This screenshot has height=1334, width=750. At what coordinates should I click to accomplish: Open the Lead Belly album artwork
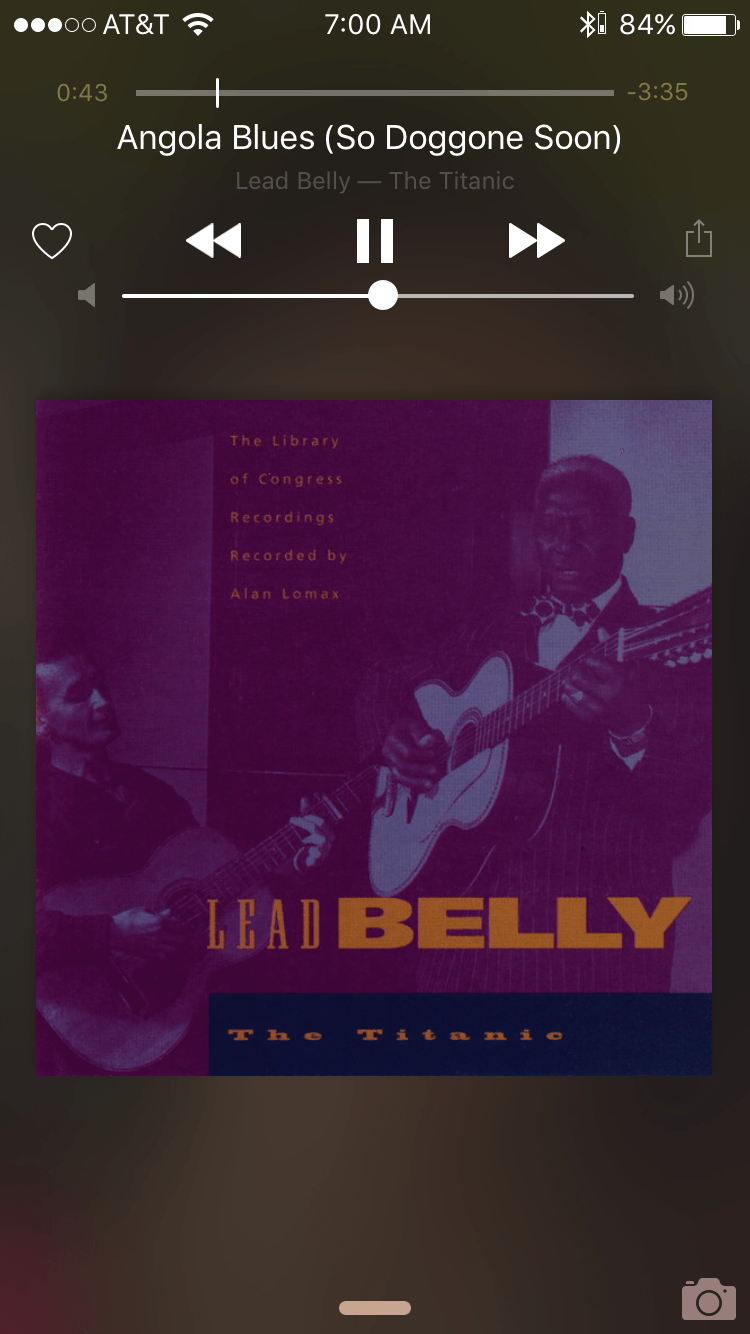click(374, 737)
